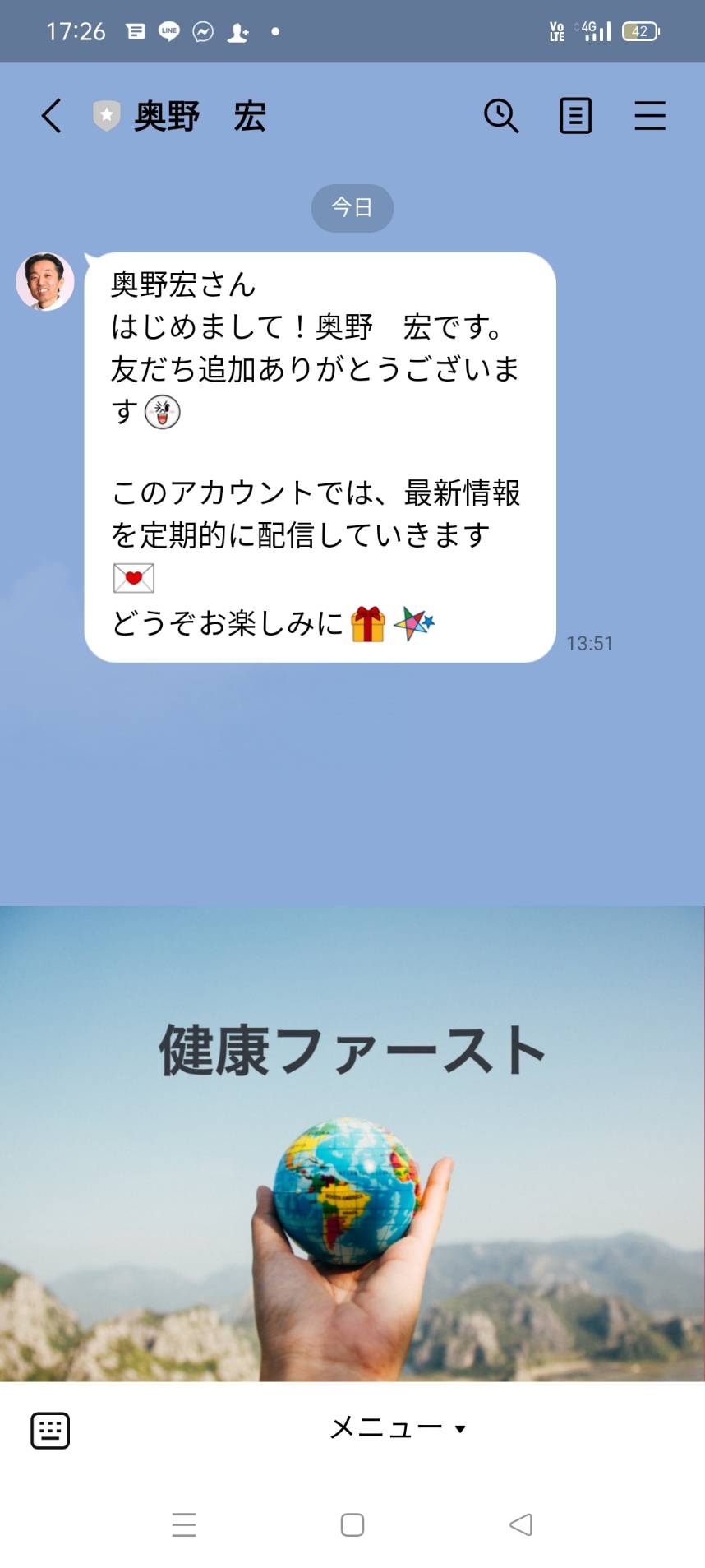This screenshot has height=1568, width=705.
Task: Open the recent apps view
Action: pyautogui.click(x=184, y=1524)
